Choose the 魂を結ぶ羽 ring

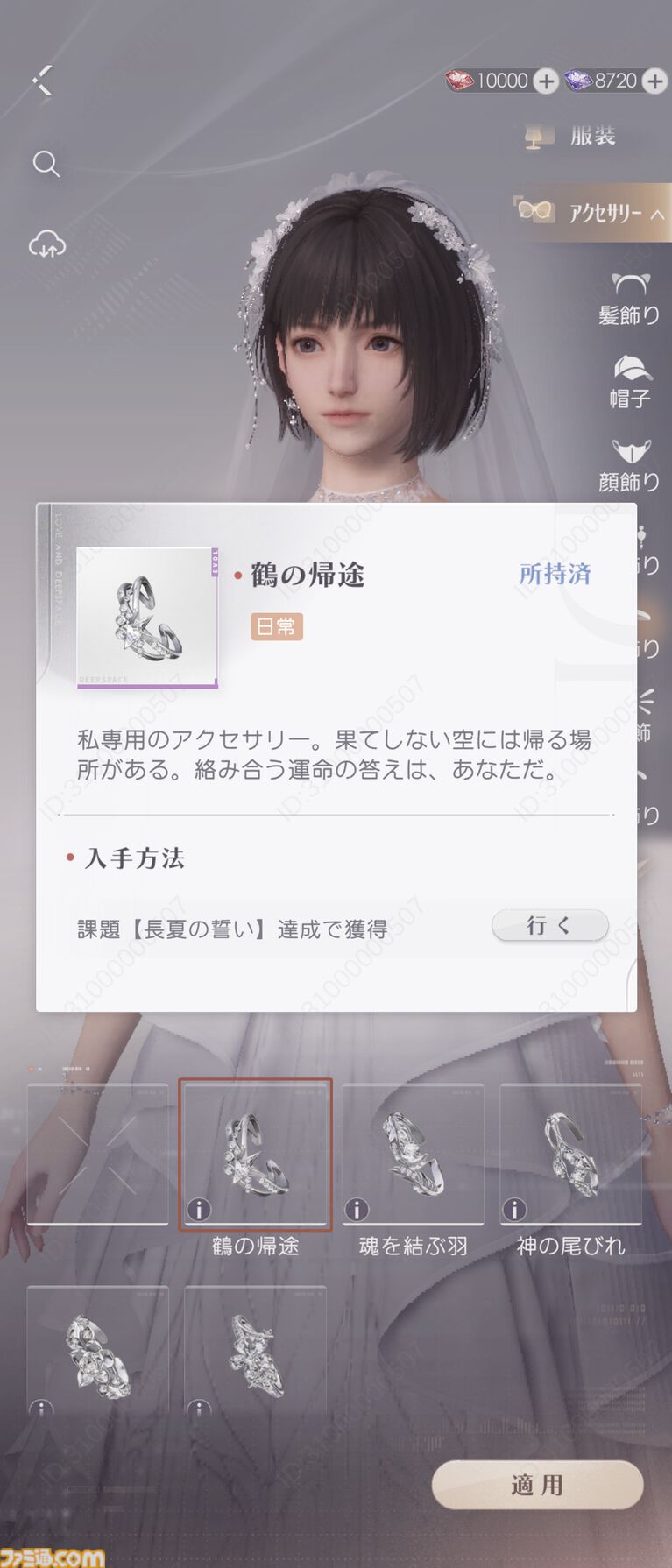tap(413, 1153)
